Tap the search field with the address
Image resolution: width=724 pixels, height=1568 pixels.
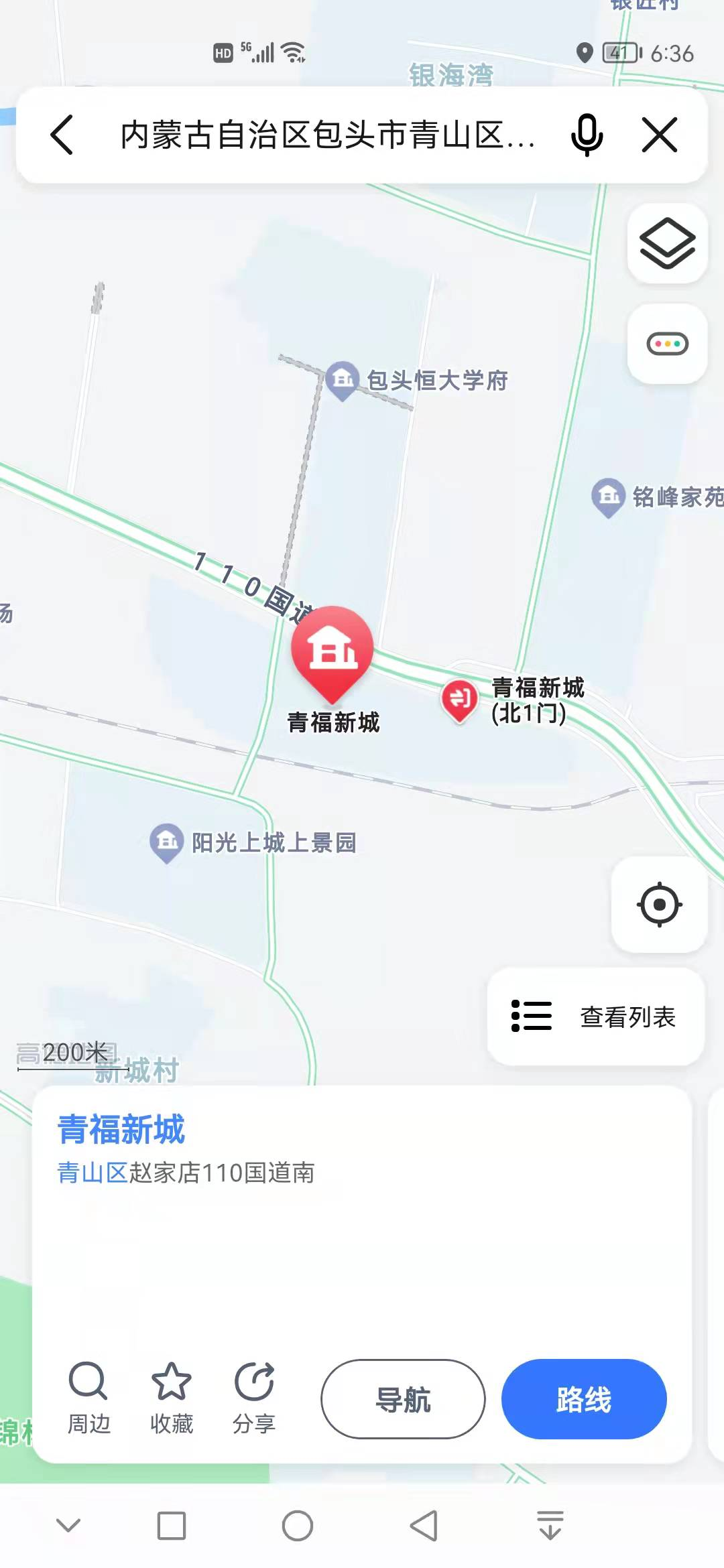tap(327, 135)
